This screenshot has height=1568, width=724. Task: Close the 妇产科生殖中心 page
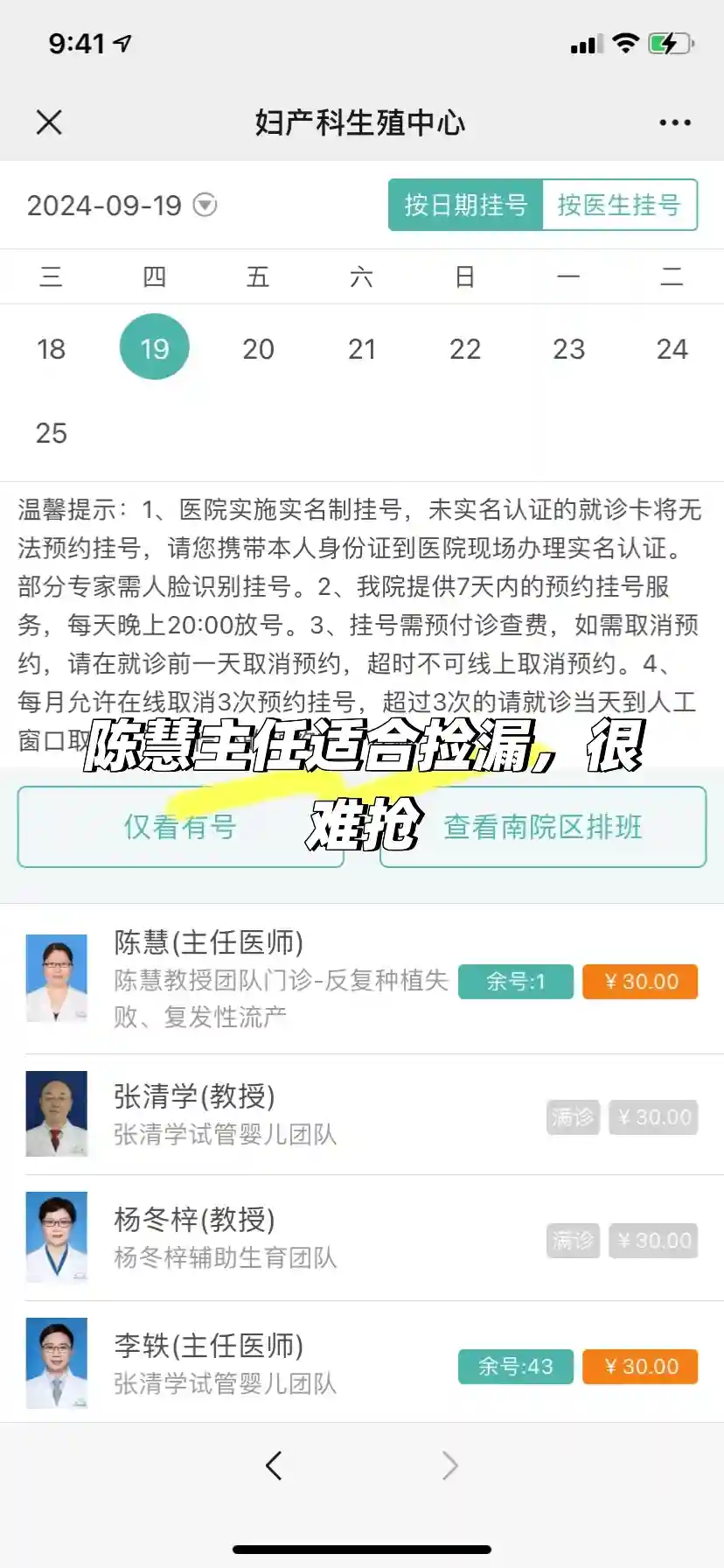click(x=50, y=122)
